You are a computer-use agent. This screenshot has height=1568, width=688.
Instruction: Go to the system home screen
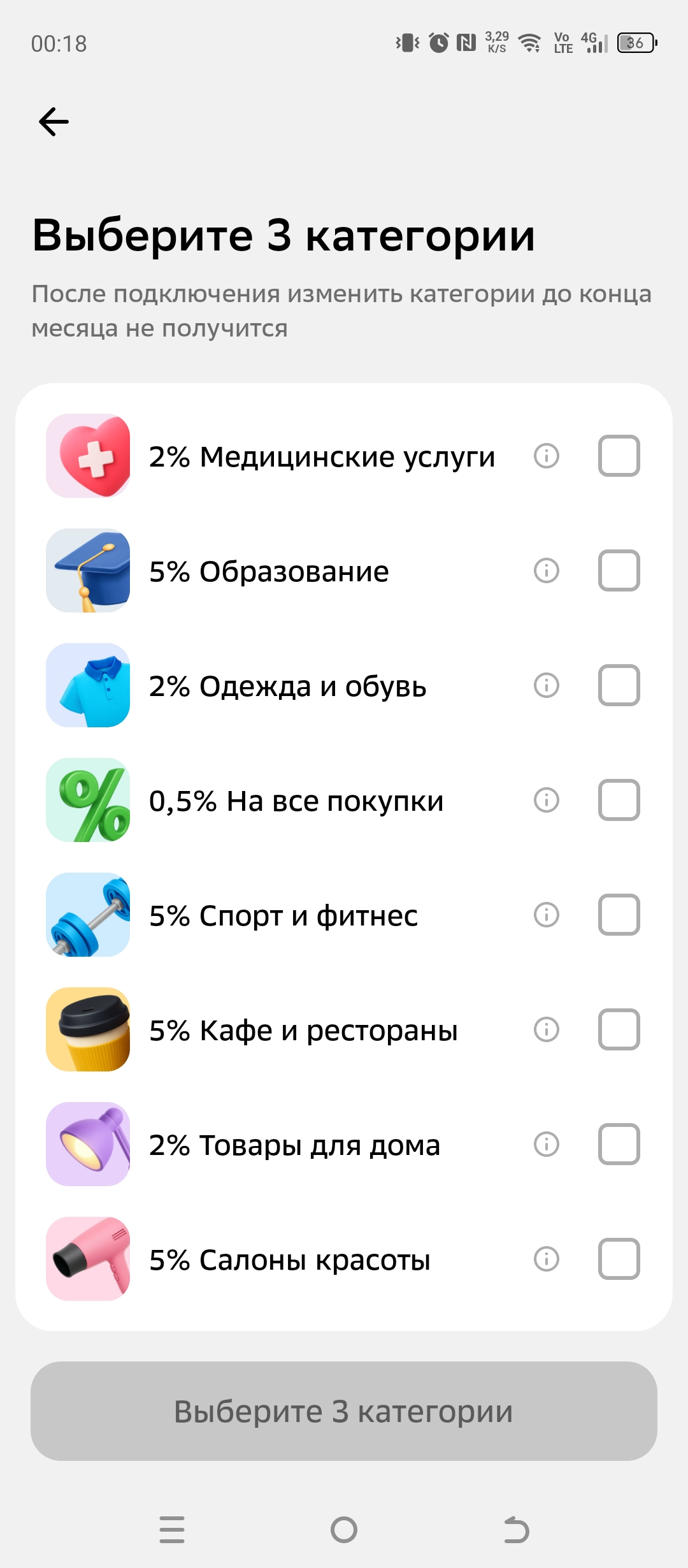point(344,1530)
